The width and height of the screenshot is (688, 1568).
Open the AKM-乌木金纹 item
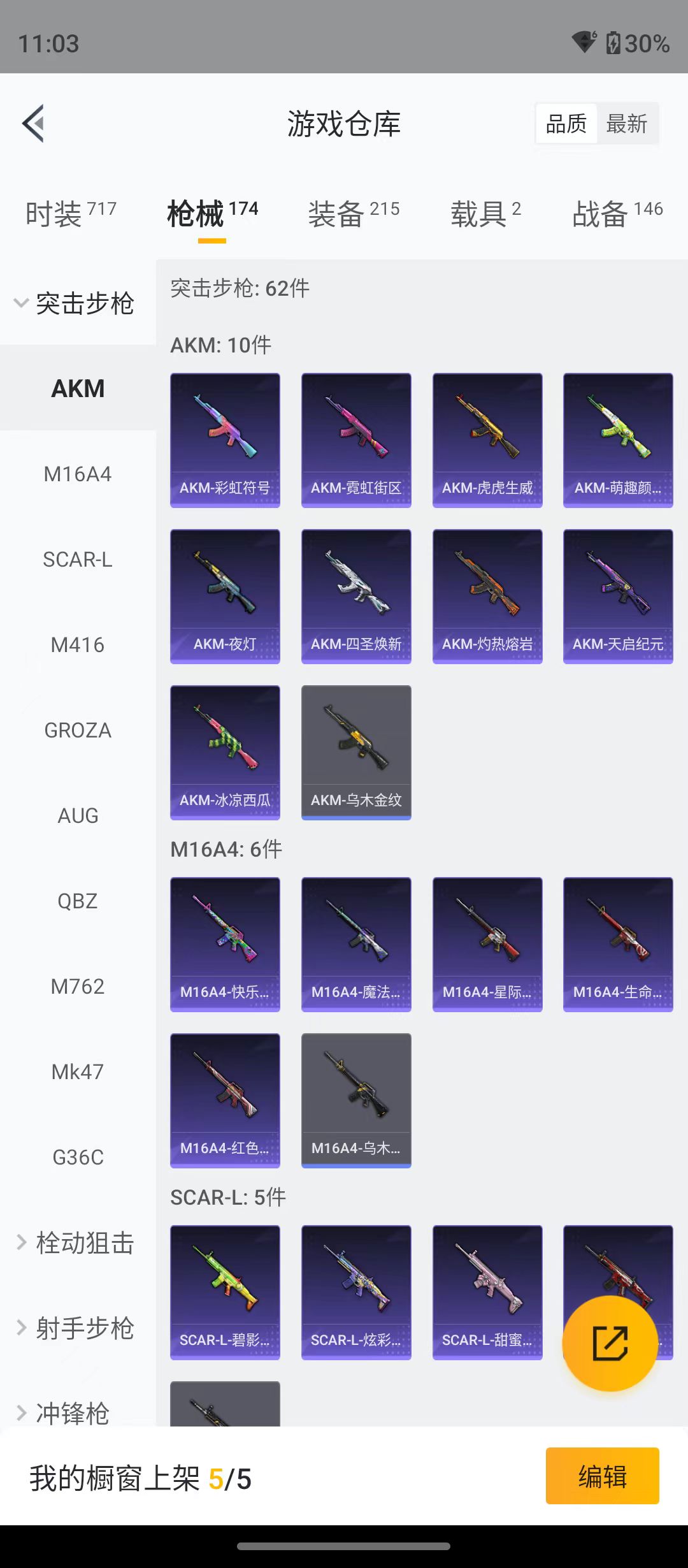coord(356,753)
